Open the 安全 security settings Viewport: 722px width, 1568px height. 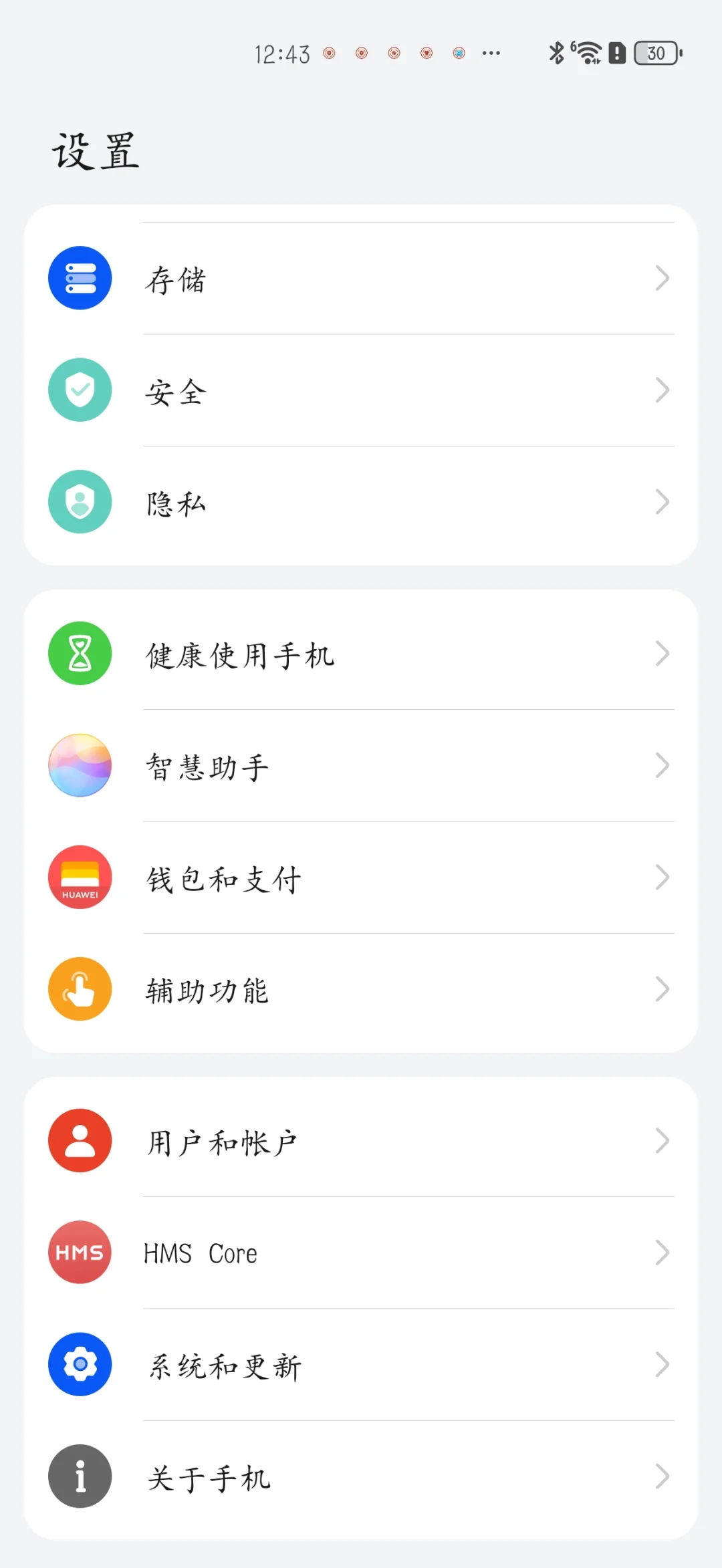point(361,390)
